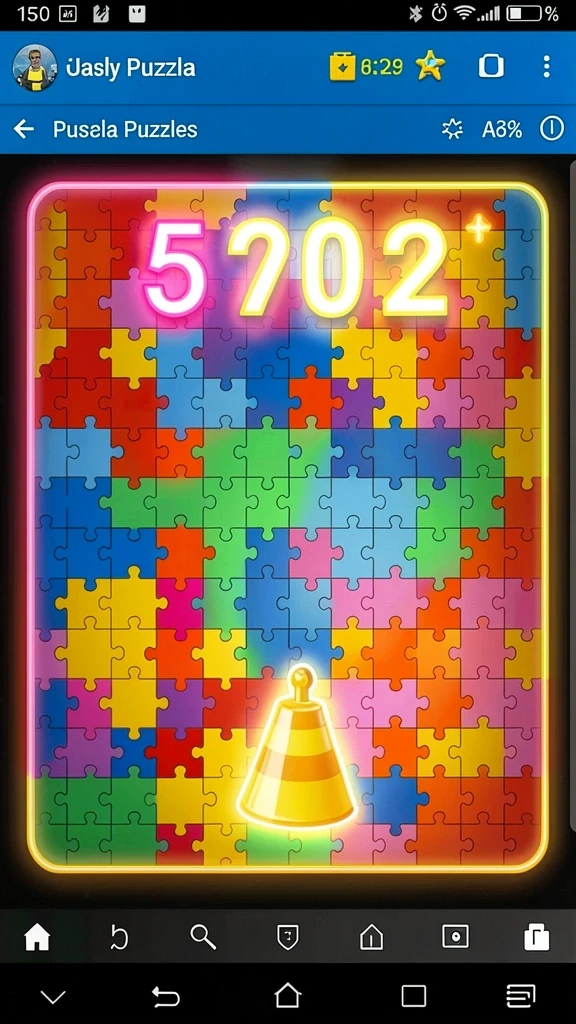This screenshot has width=576, height=1024.
Task: Open the shield icon in bottom bar
Action: 287,938
